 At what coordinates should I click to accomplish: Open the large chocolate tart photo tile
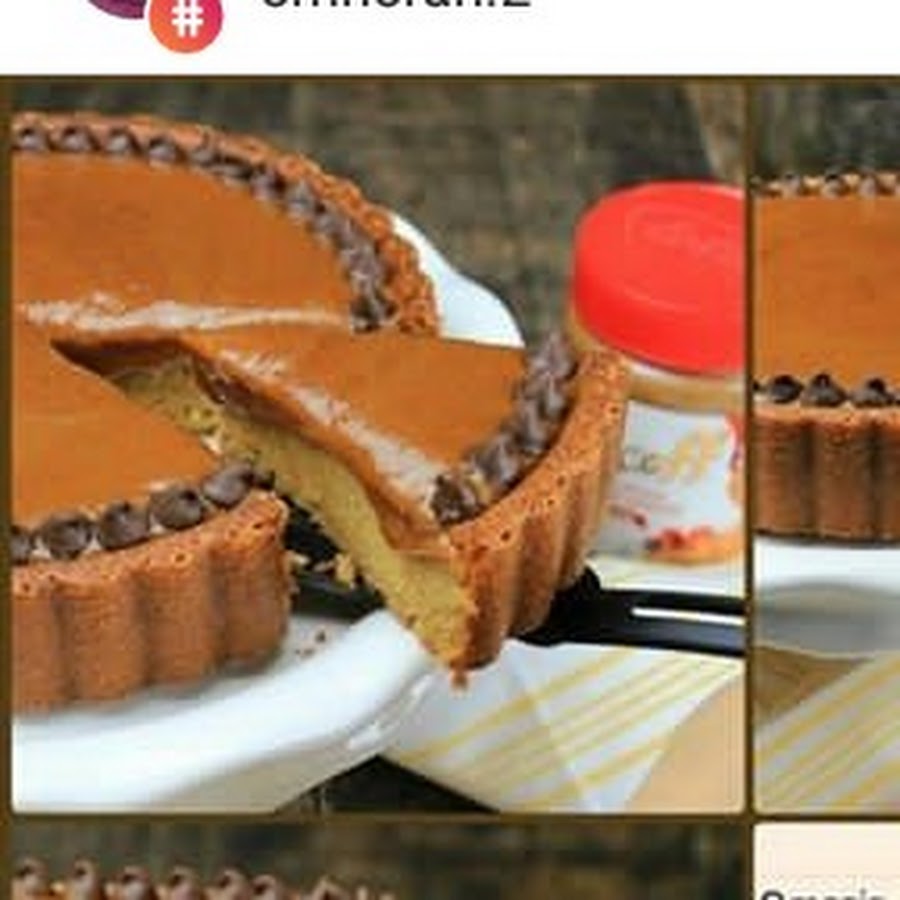(378, 447)
